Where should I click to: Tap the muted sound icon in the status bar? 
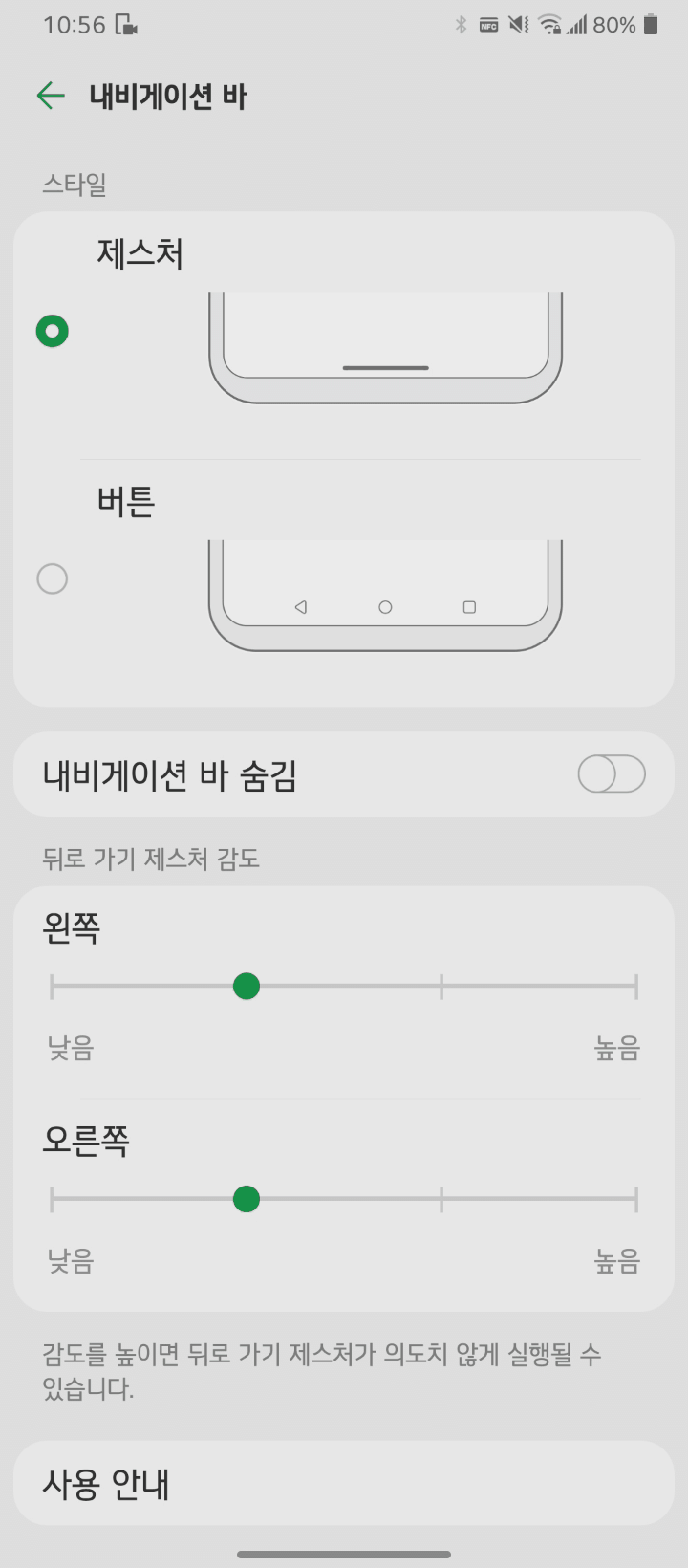[x=518, y=24]
